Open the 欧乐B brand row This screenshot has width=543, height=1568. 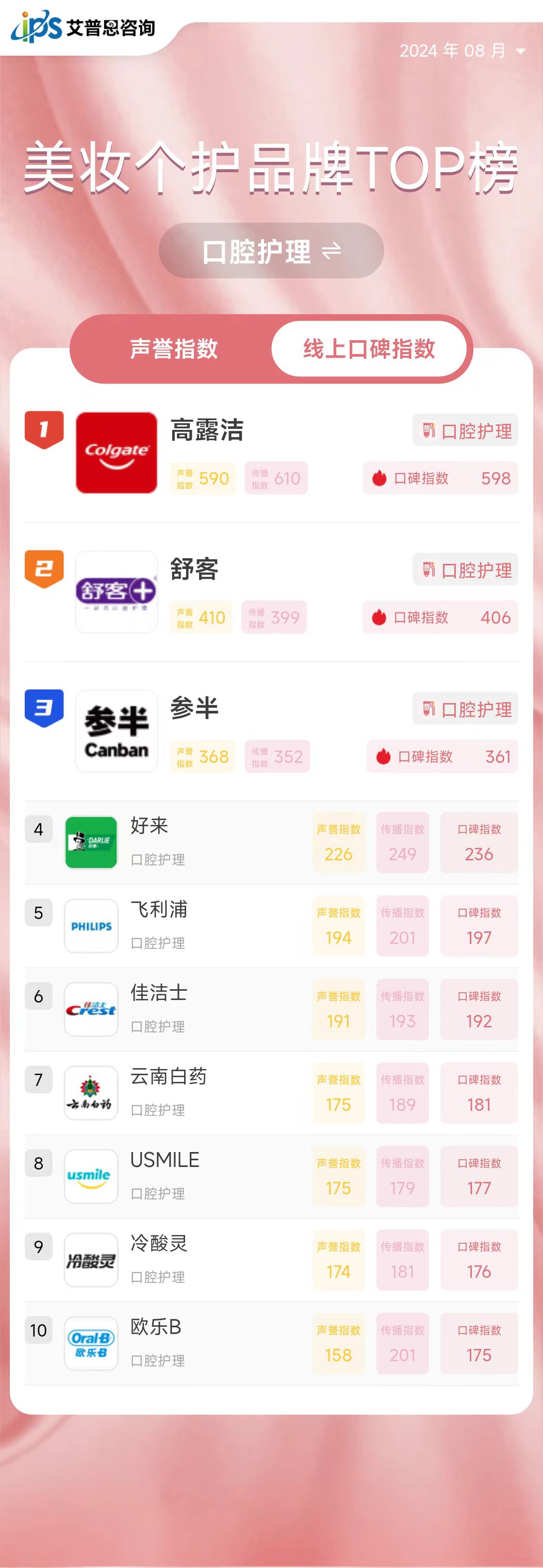(x=156, y=1326)
